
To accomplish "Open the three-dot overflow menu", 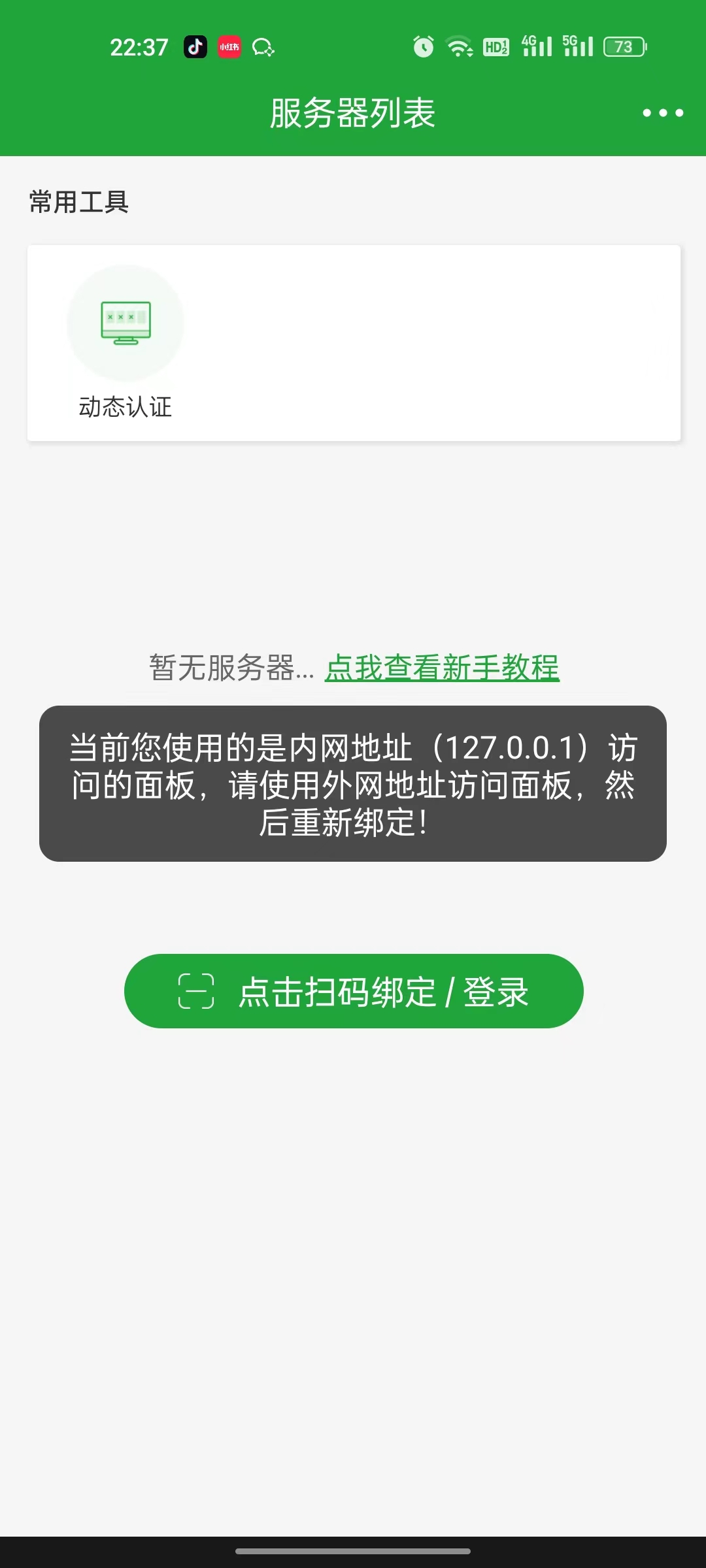I will coord(662,113).
